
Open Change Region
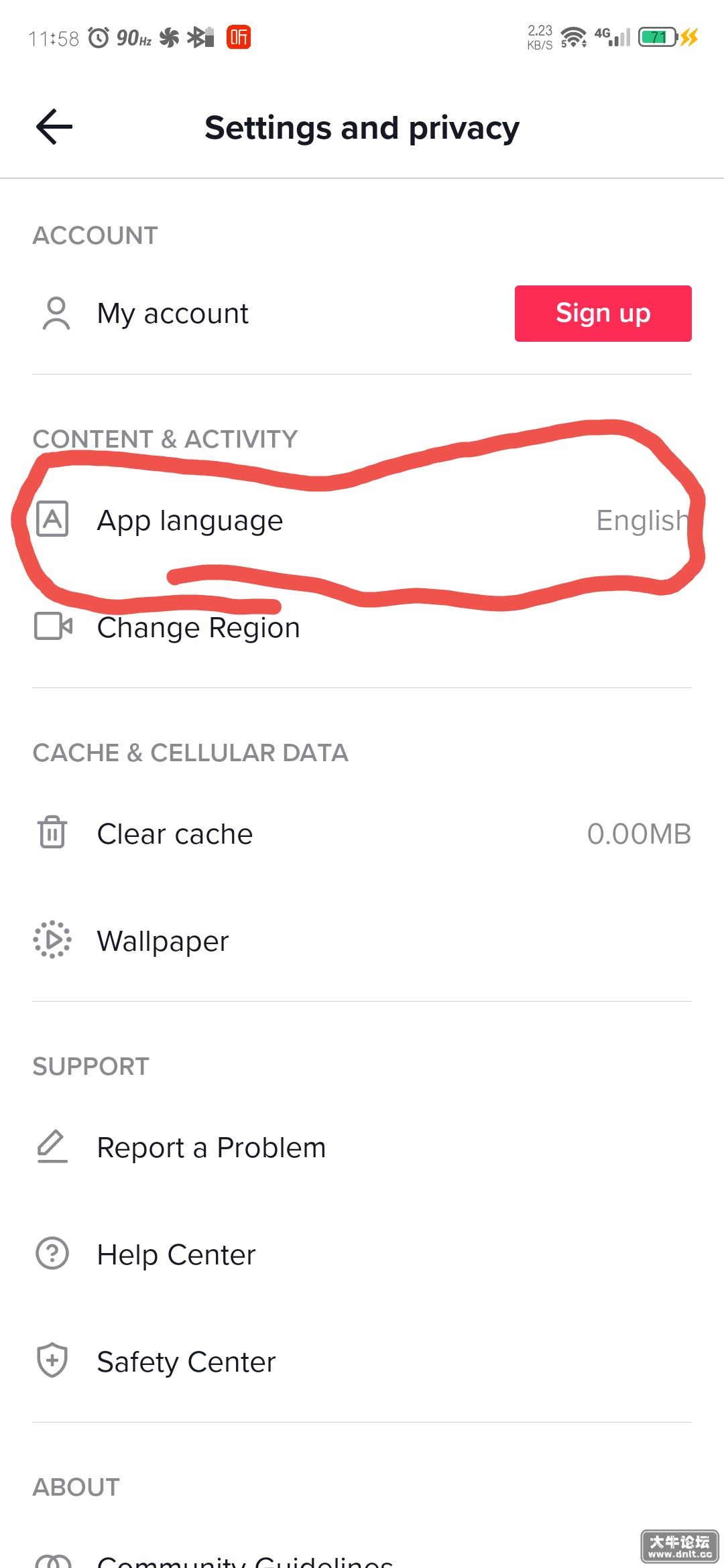[x=362, y=628]
